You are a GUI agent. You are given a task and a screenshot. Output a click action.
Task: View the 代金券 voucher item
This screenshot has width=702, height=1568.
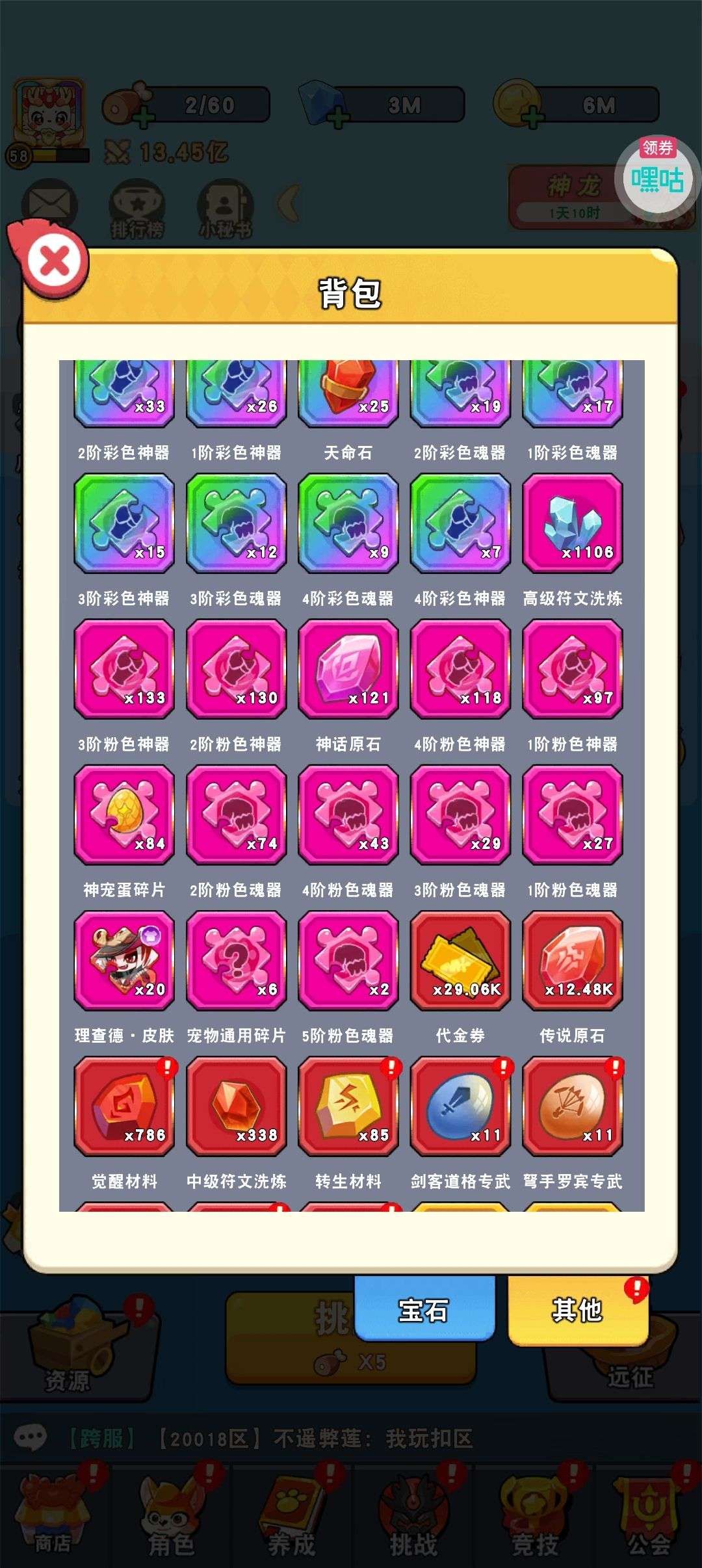pyautogui.click(x=460, y=960)
